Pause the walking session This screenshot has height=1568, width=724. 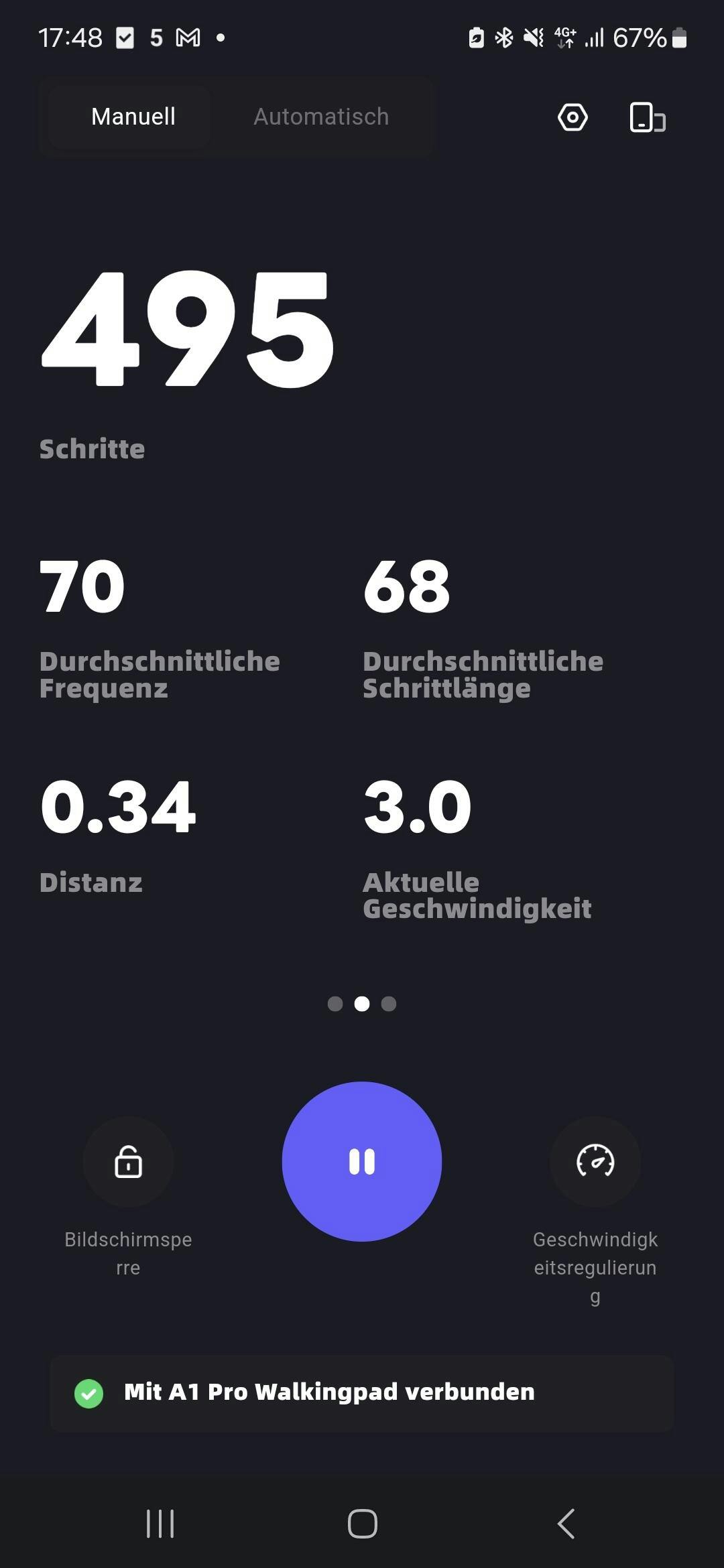[x=362, y=1161]
